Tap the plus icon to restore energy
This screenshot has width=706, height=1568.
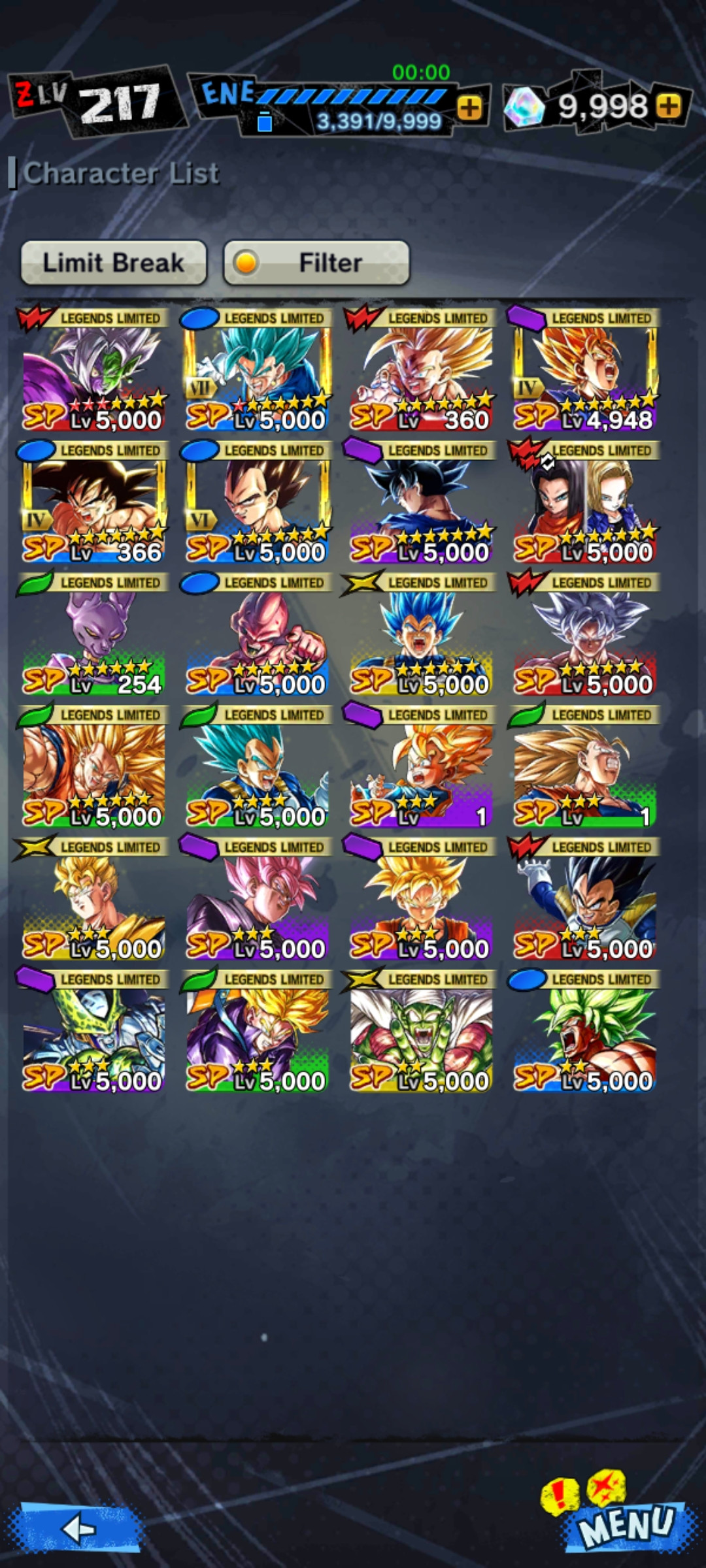[470, 108]
